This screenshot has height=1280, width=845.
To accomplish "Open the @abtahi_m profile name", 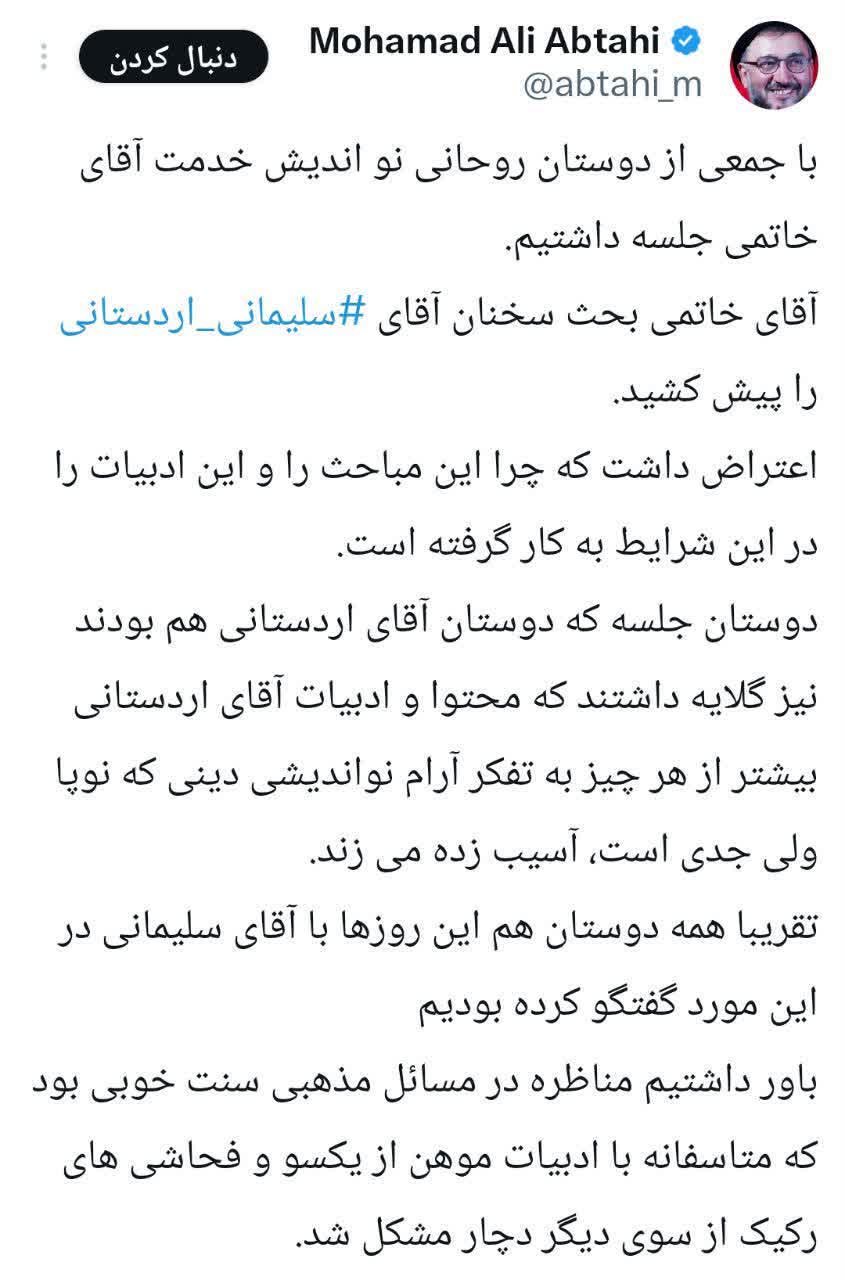I will [612, 86].
